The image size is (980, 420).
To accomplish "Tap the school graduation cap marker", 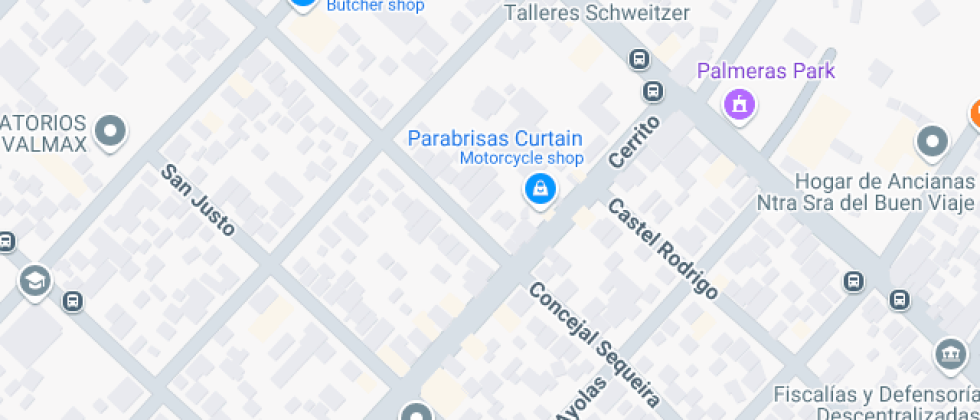I will pos(35,280).
